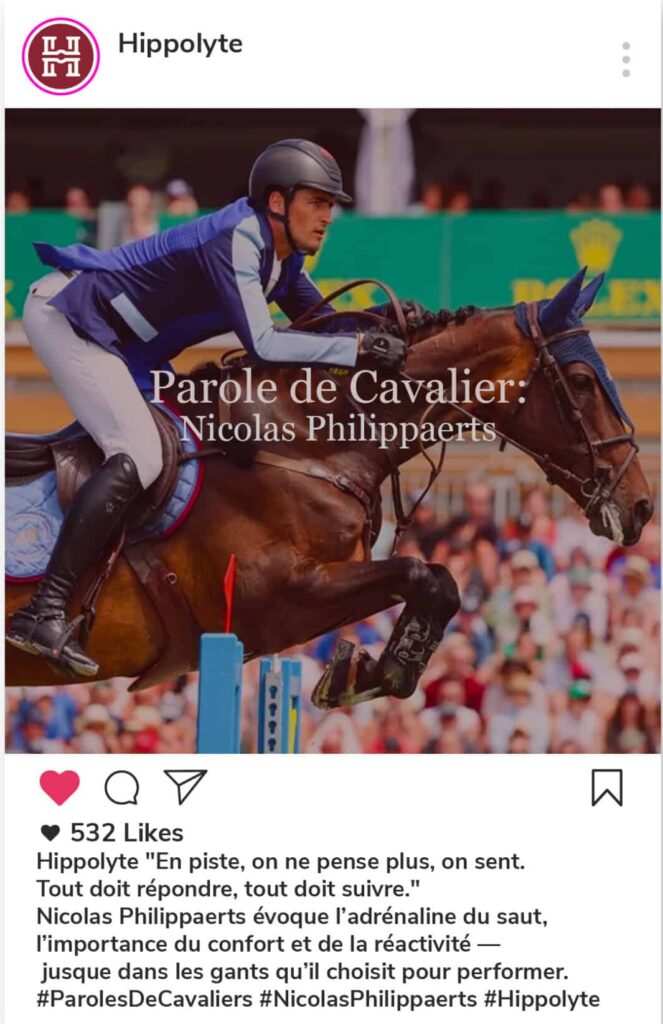
Task: Open the Nicolas Philippaerts post image
Action: [332, 430]
